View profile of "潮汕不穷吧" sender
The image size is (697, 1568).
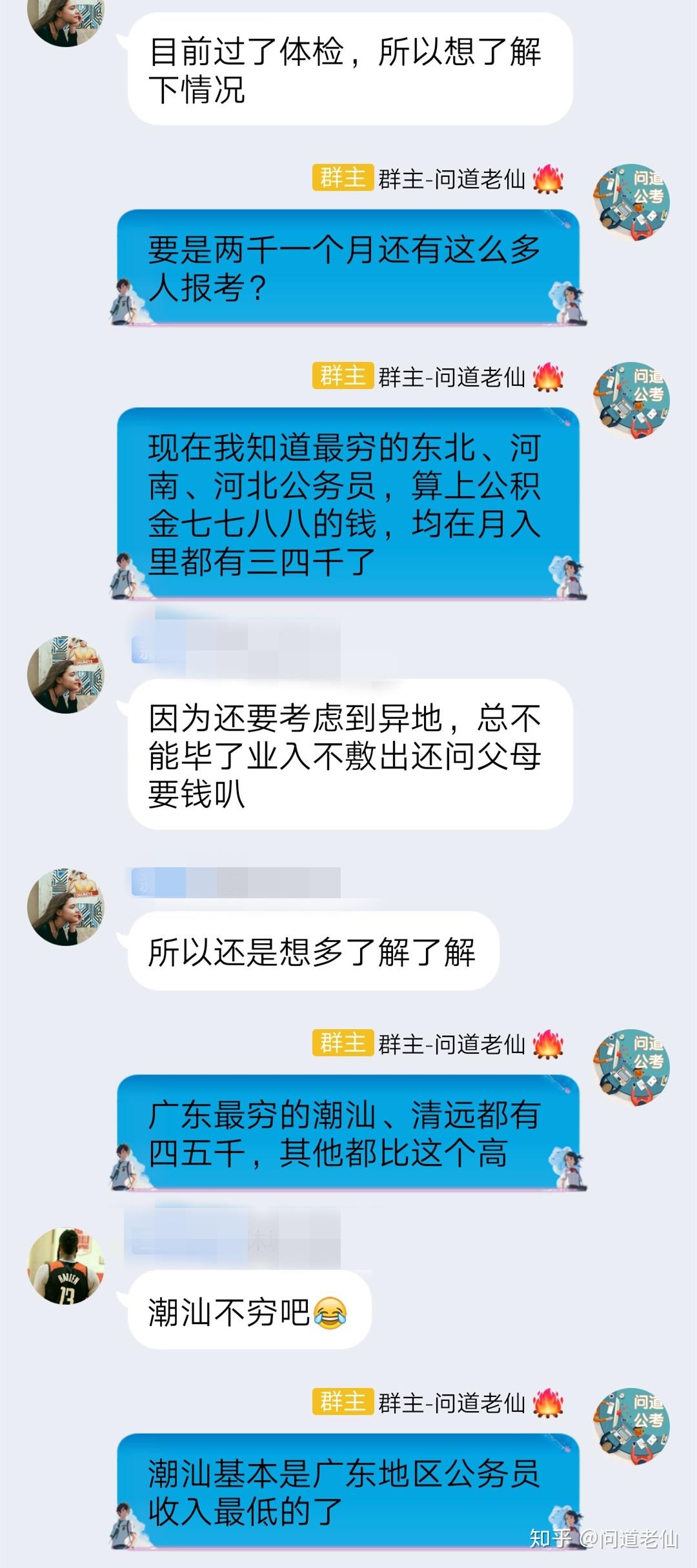pos(65,1266)
